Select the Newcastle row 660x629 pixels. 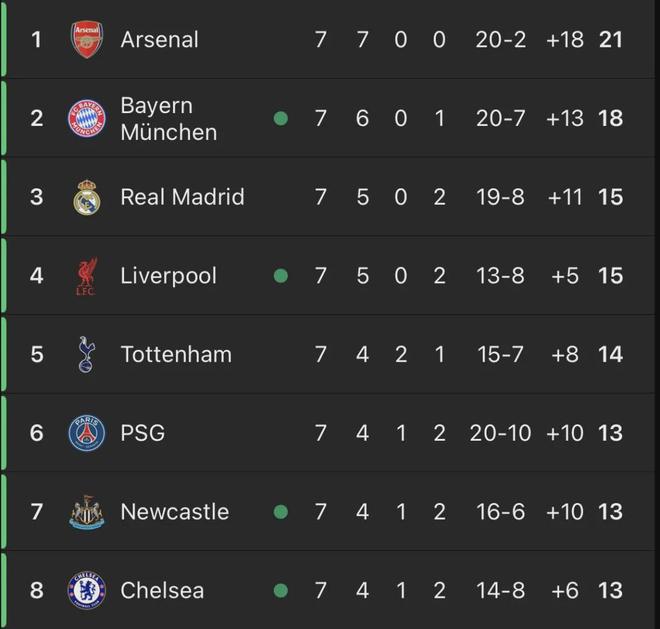[x=174, y=512]
